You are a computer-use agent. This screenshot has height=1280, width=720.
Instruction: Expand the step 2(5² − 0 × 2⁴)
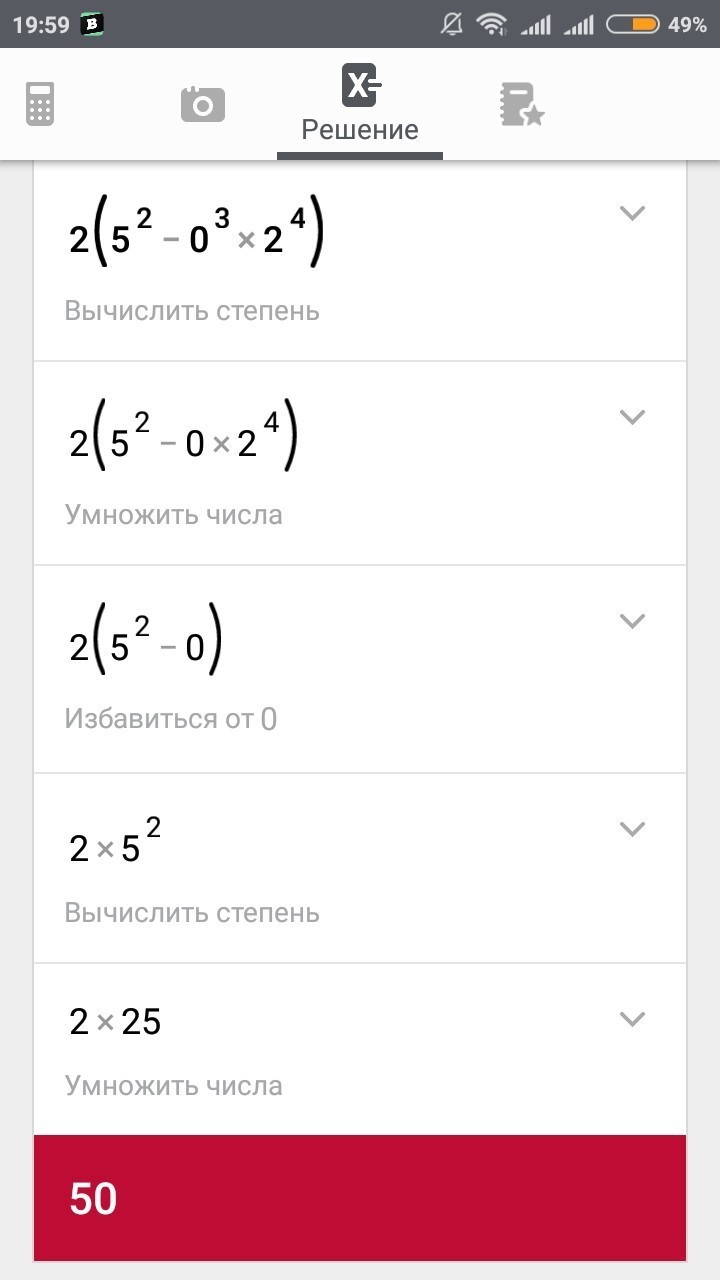point(631,417)
